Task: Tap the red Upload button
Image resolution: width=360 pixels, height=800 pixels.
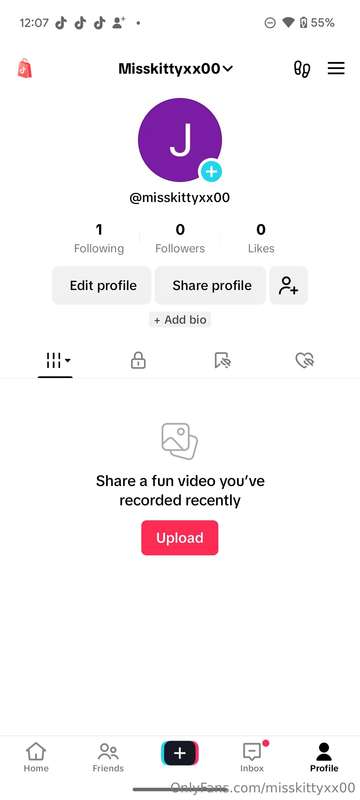Action: tap(179, 538)
